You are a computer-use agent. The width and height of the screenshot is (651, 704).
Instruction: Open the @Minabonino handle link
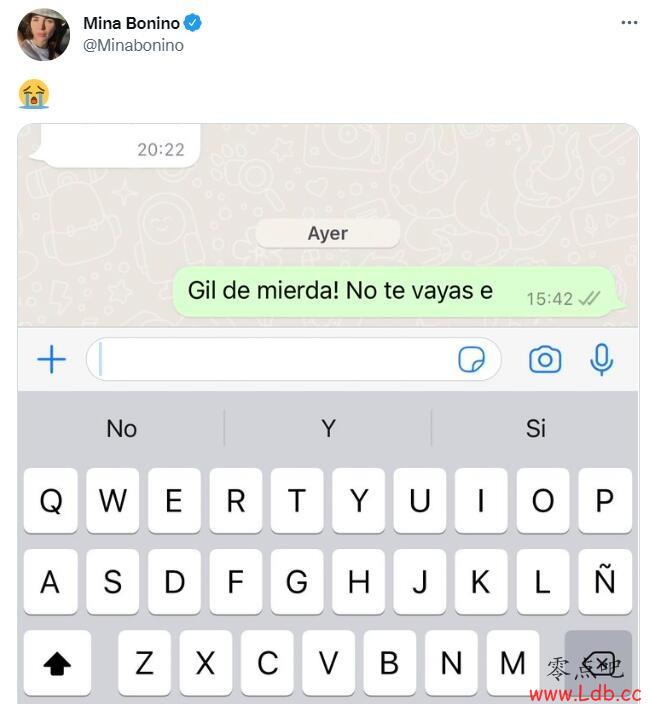coord(133,46)
